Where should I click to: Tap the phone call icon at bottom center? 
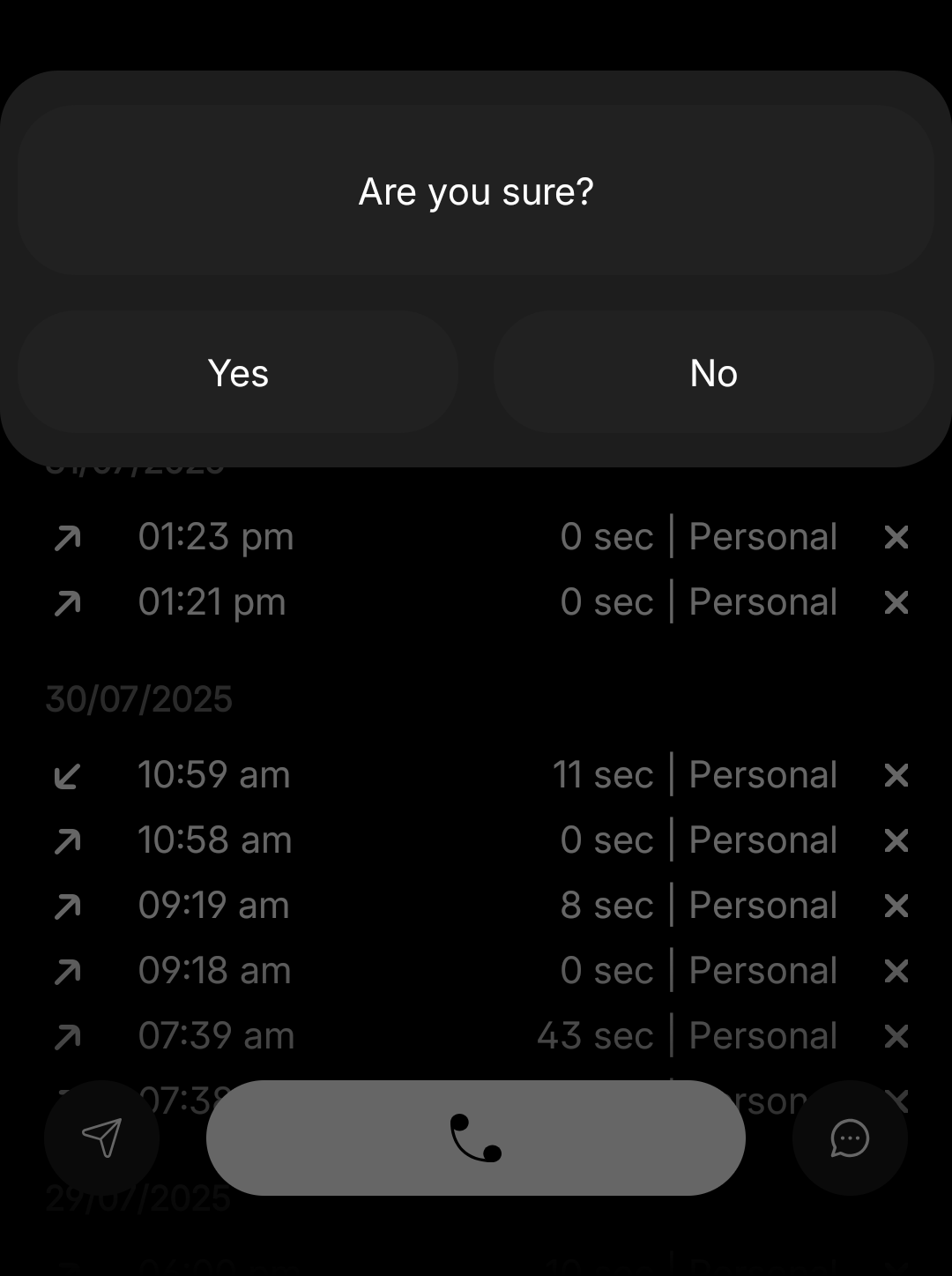click(x=475, y=1138)
